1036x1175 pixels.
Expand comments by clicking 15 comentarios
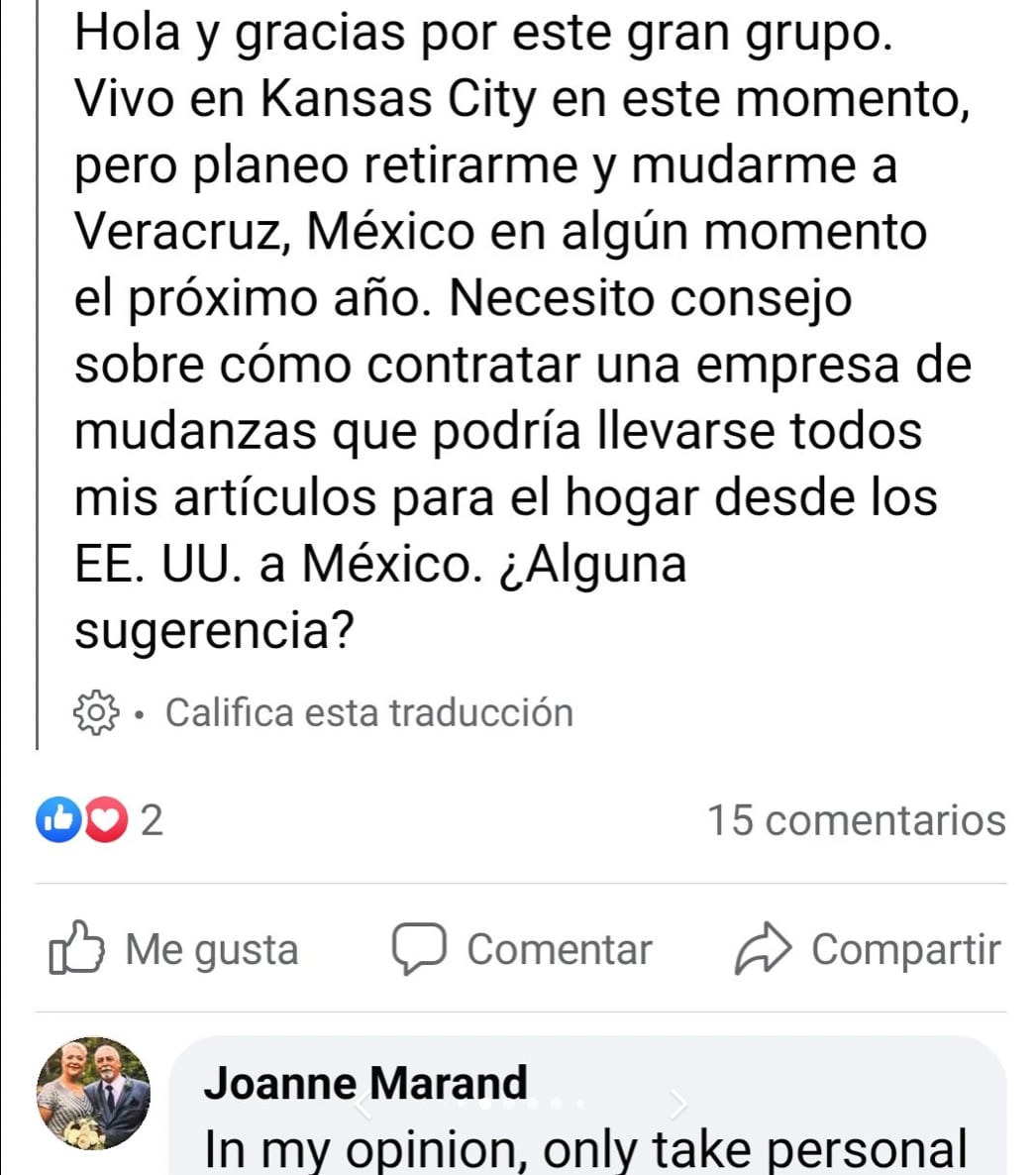(x=856, y=819)
